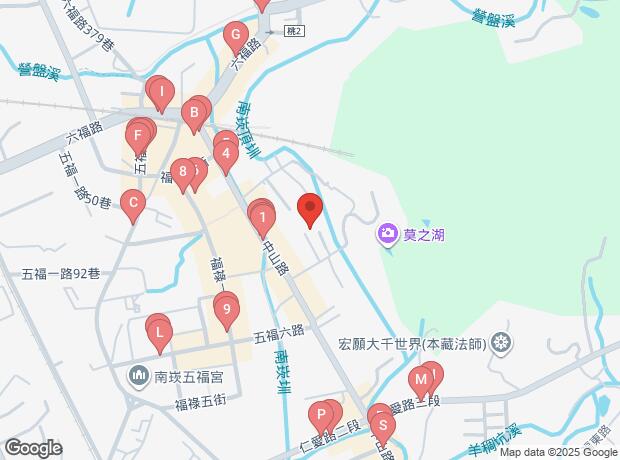
Task: Select map pin C
Action: coord(131,205)
